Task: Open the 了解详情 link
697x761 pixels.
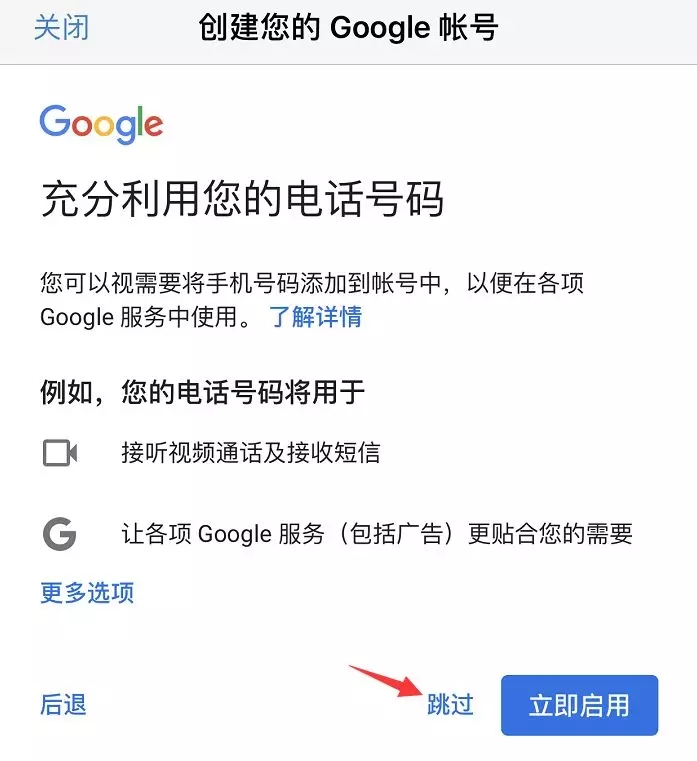Action: click(x=315, y=318)
